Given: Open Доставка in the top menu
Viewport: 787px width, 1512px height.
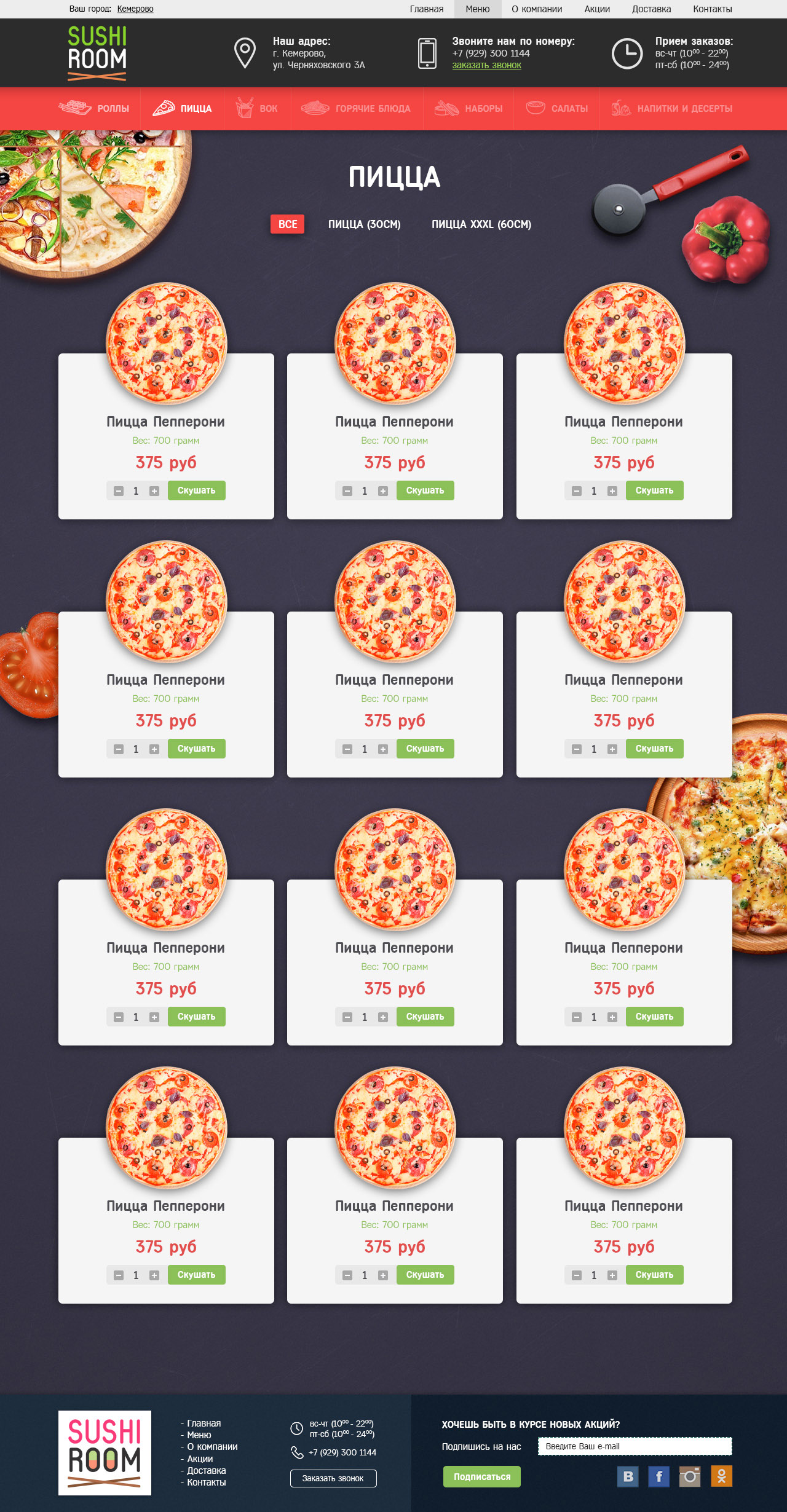Looking at the screenshot, I should pos(651,9).
